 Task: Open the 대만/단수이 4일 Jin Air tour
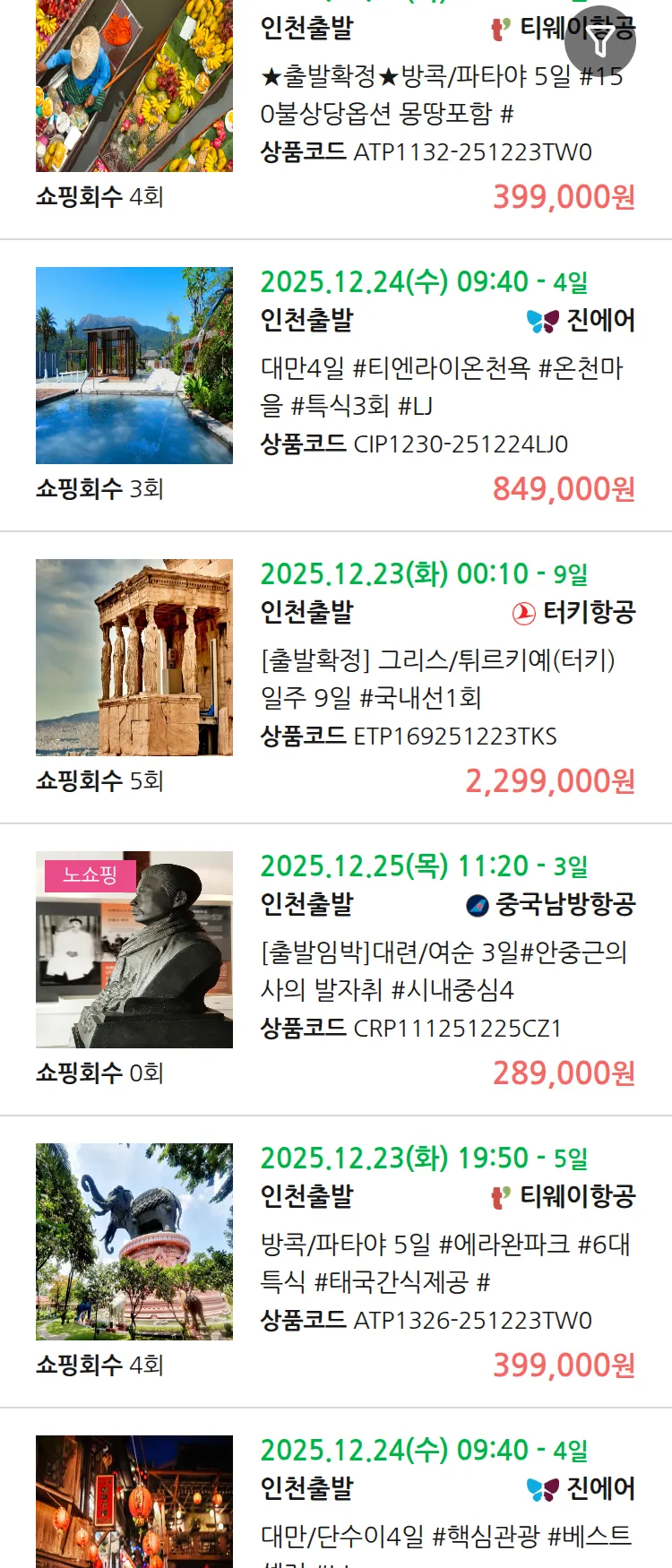click(x=444, y=1536)
